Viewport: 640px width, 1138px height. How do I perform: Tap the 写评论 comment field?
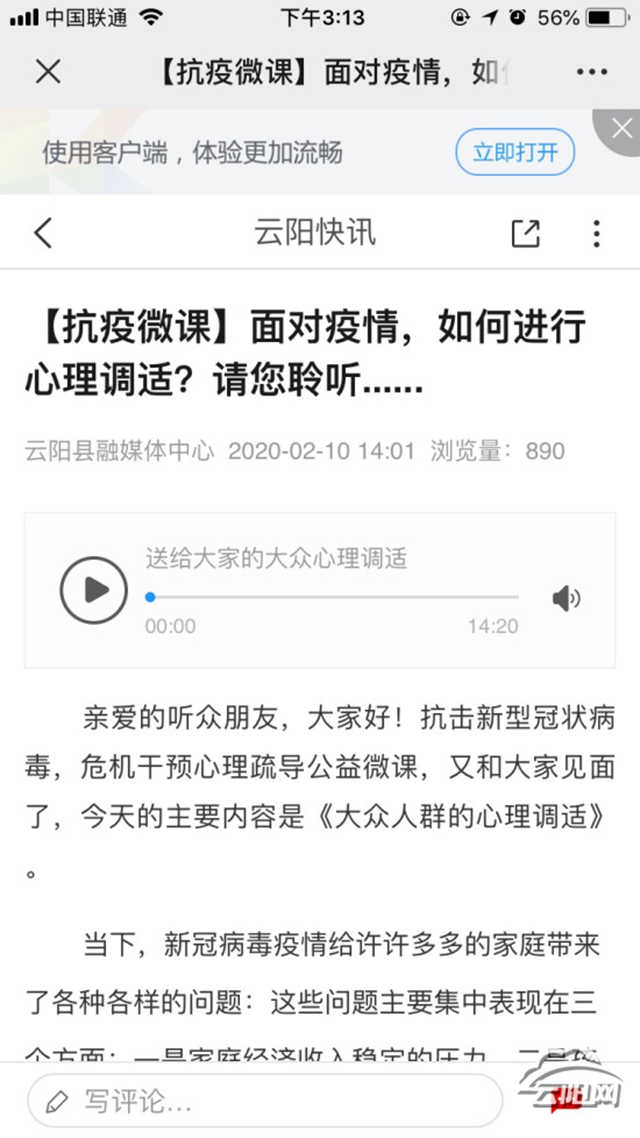click(264, 1102)
